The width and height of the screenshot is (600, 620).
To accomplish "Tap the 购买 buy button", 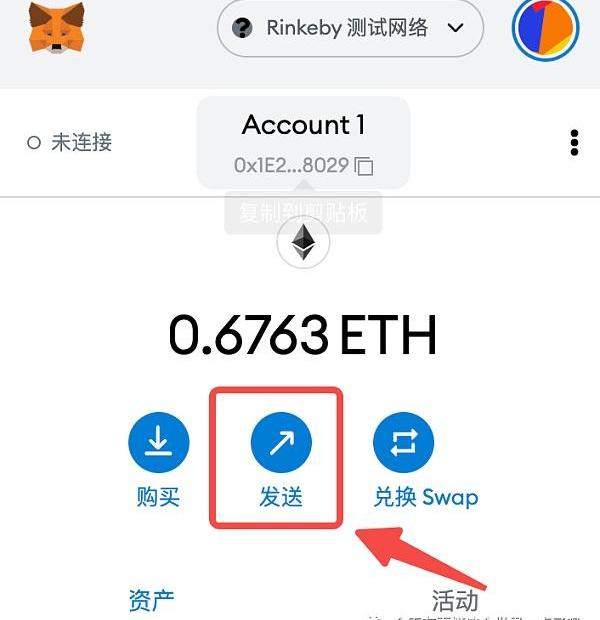I will pos(158,444).
